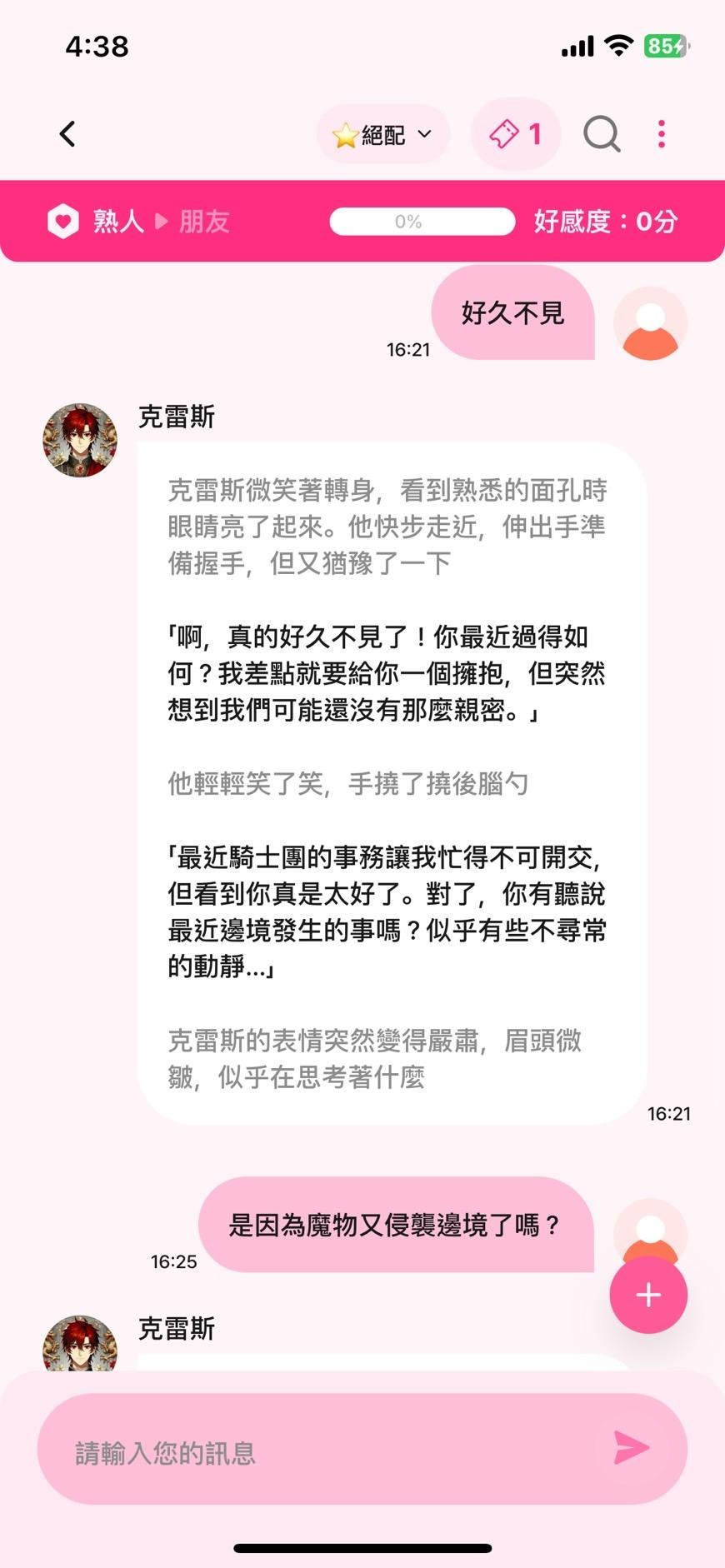The height and width of the screenshot is (1568, 725).
Task: Open the 熟人 to 朋友 relationship banner
Action: 137,222
